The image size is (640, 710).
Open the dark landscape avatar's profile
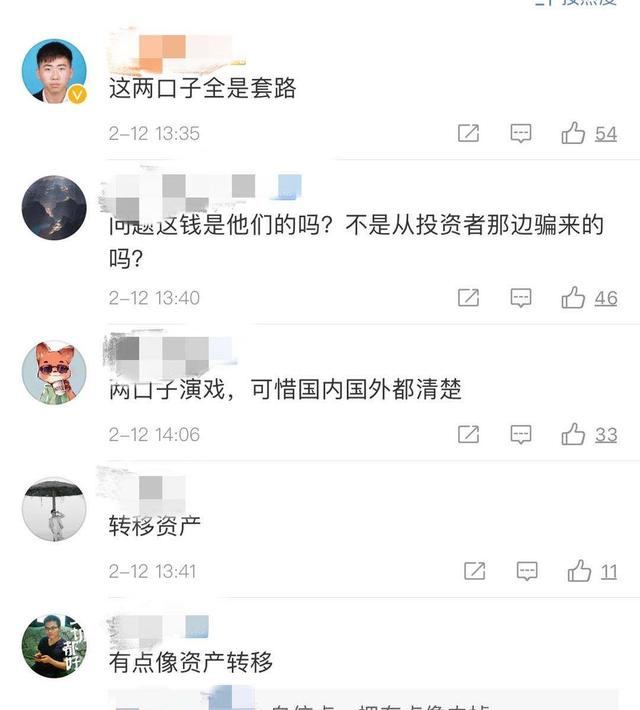click(x=54, y=208)
